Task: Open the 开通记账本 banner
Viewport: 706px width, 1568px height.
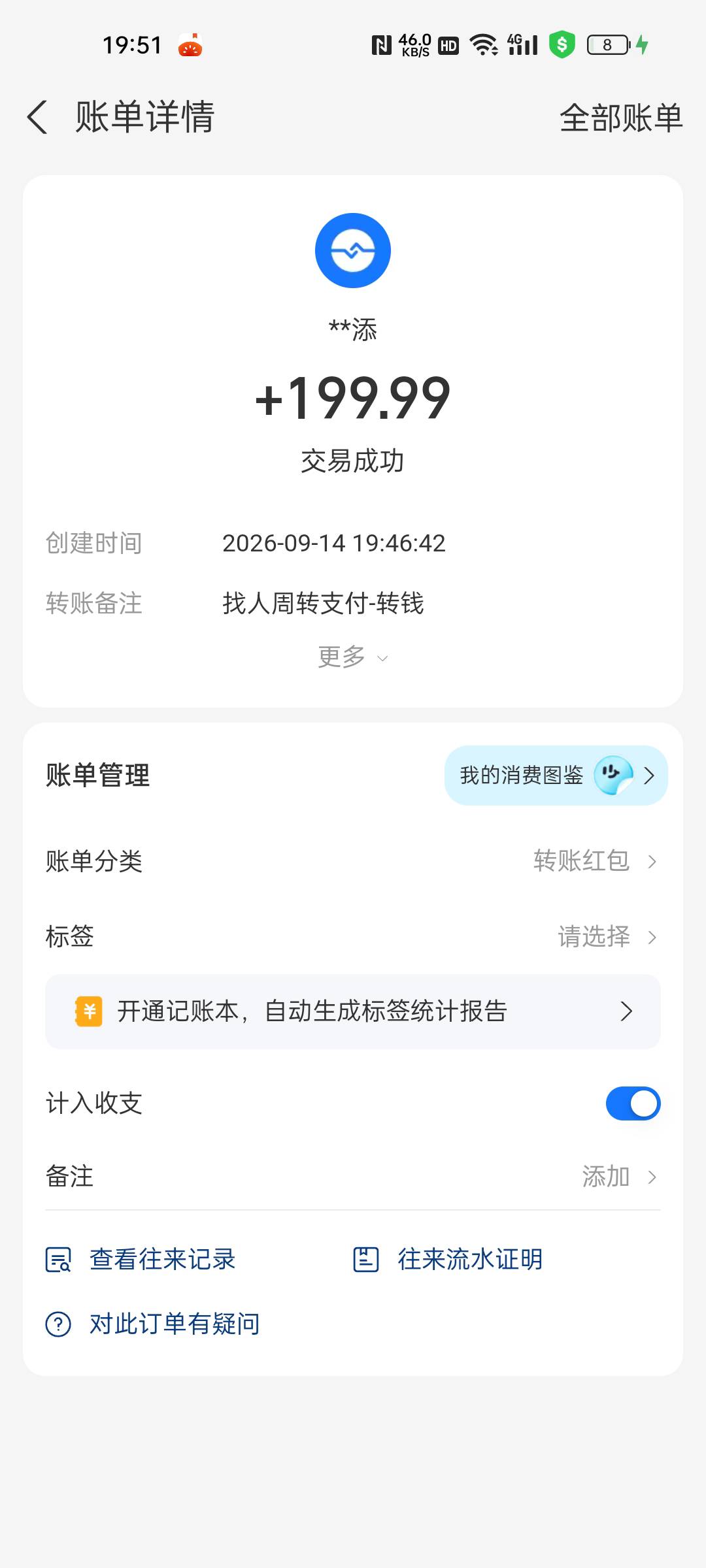Action: (353, 1011)
